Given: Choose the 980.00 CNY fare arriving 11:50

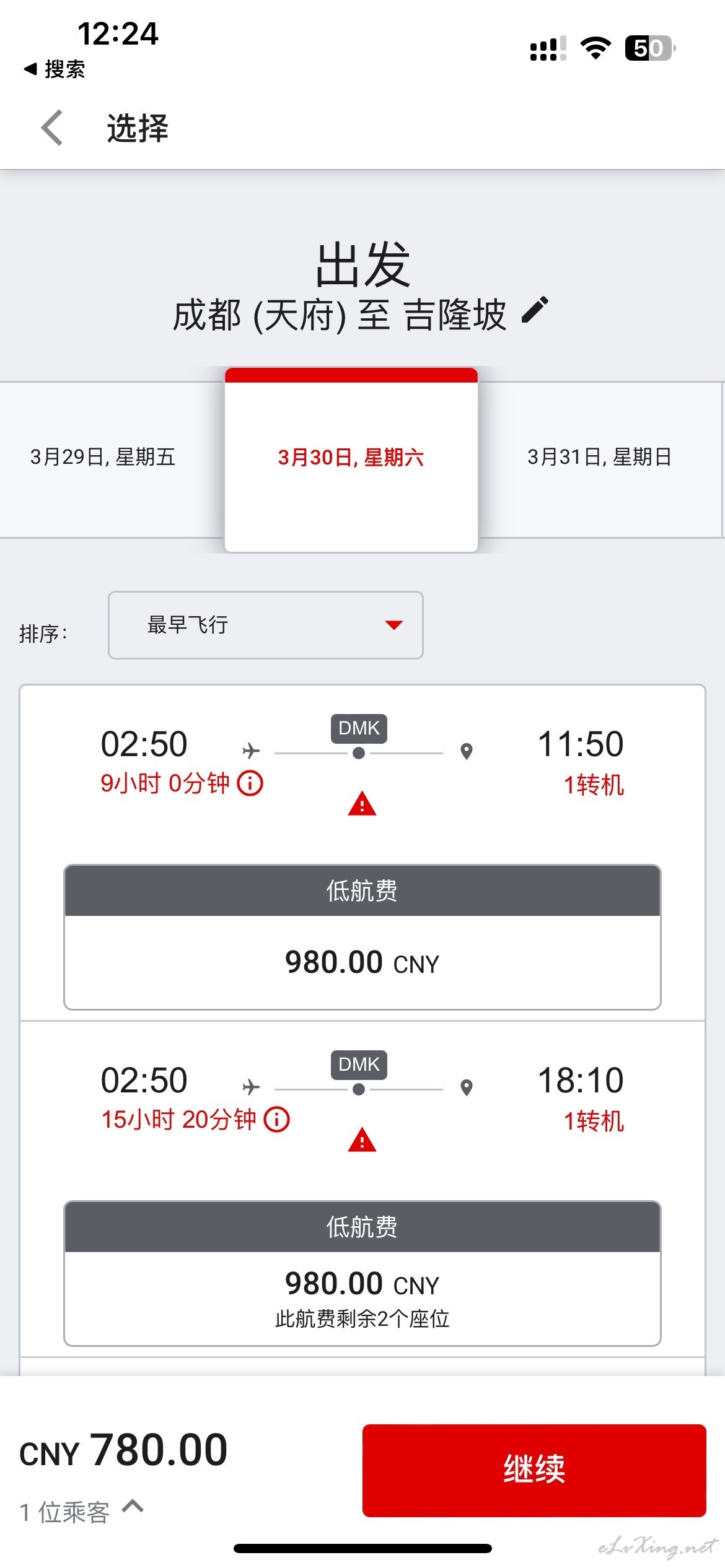Looking at the screenshot, I should pos(362,938).
